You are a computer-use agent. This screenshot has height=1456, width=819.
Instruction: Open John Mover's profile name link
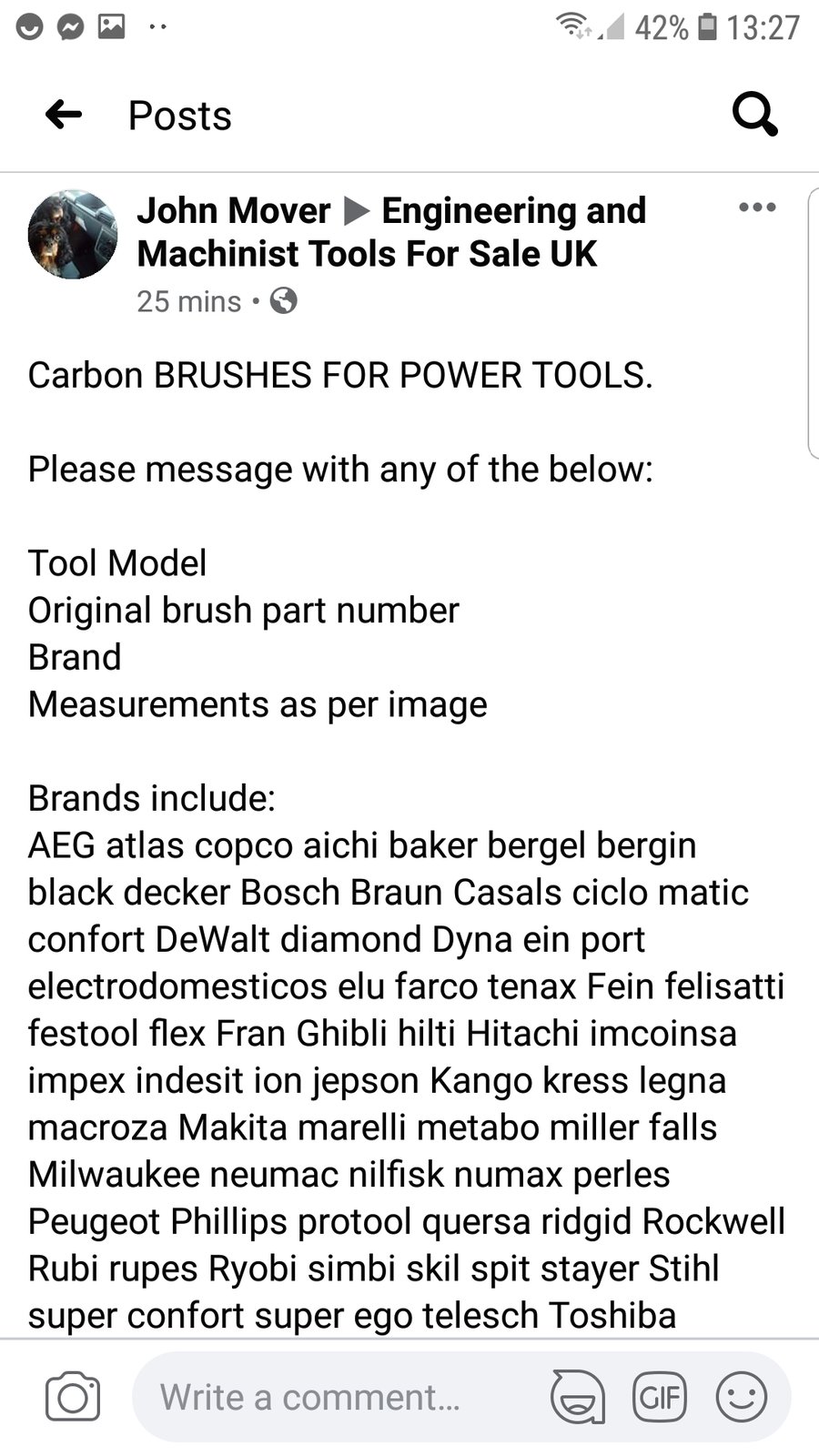click(233, 211)
